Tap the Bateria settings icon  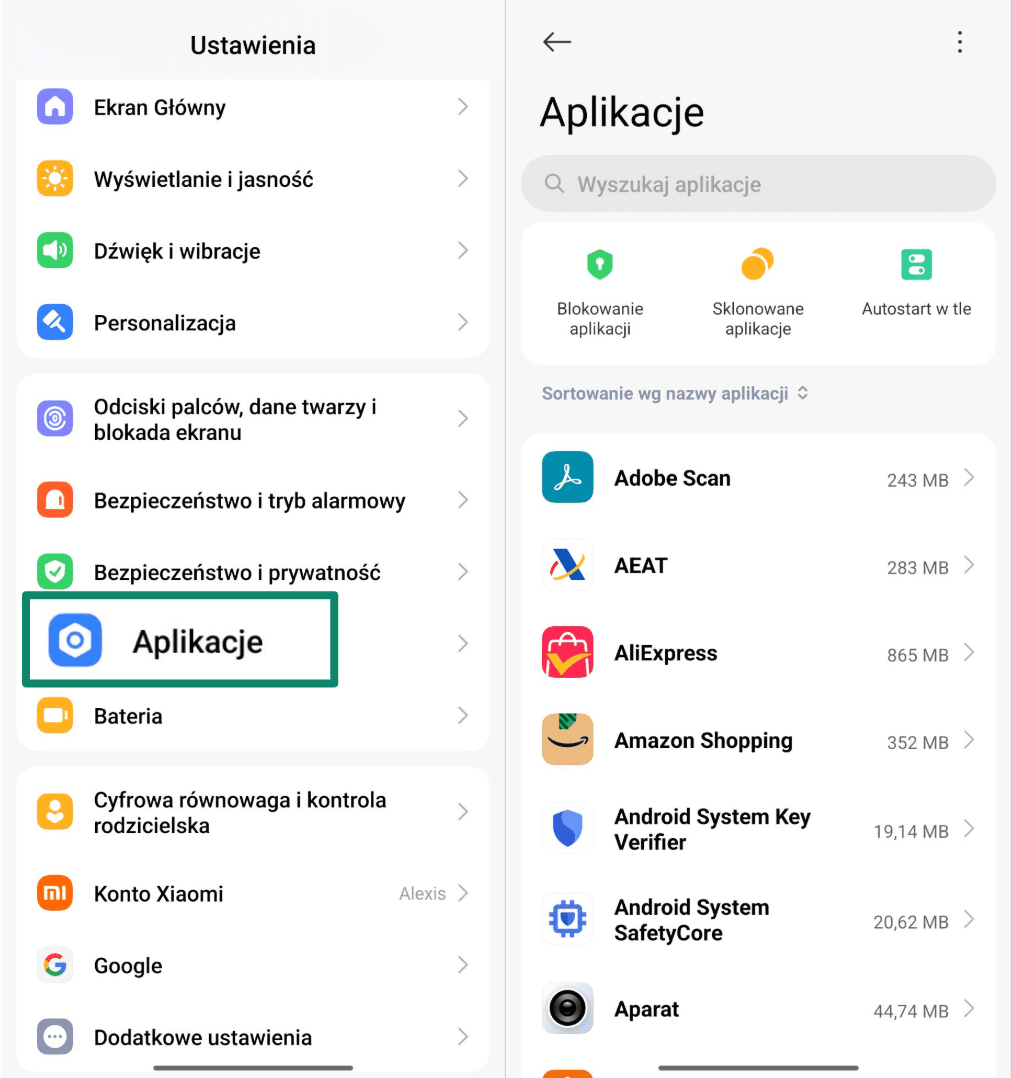[x=55, y=715]
